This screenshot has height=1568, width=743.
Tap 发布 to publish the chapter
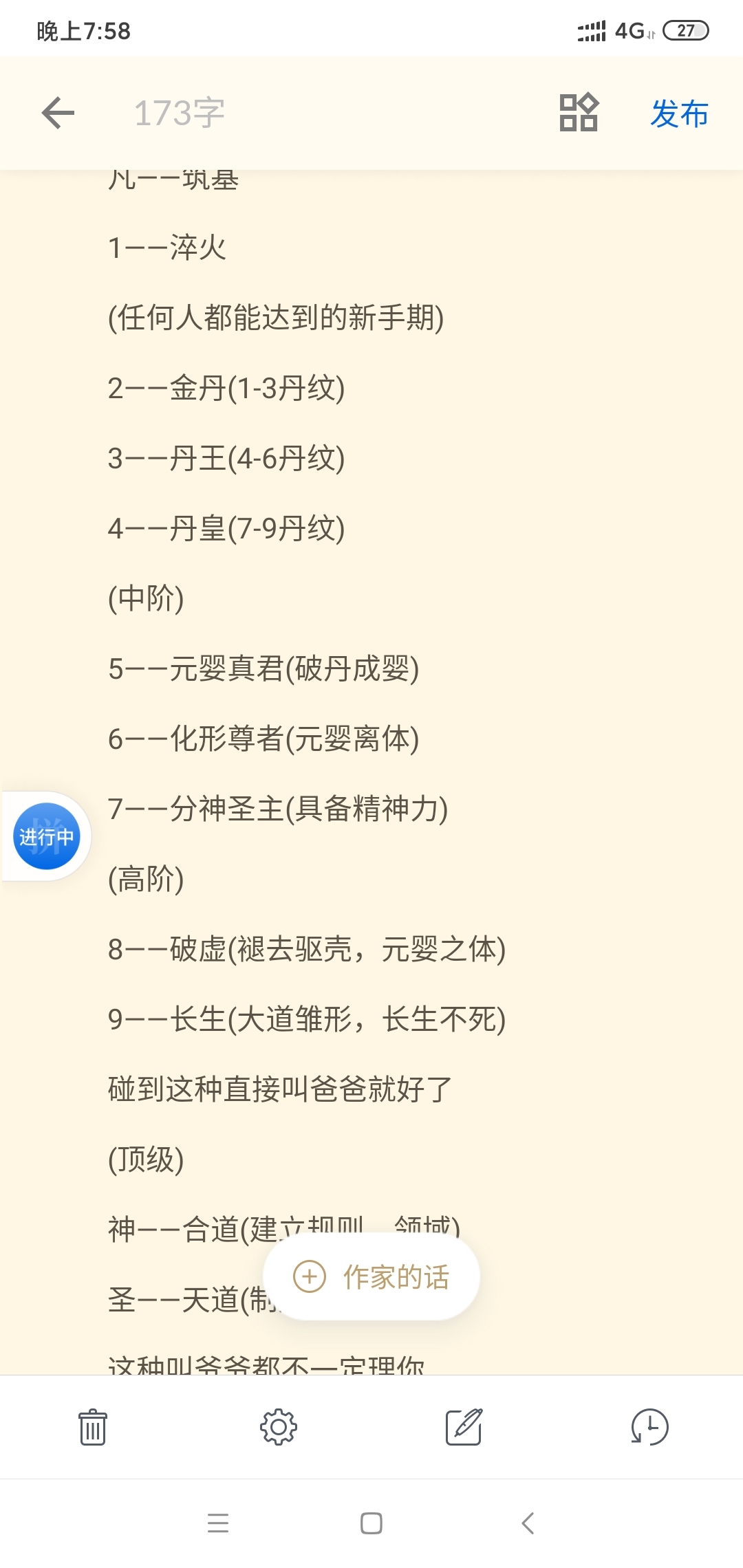pos(679,113)
